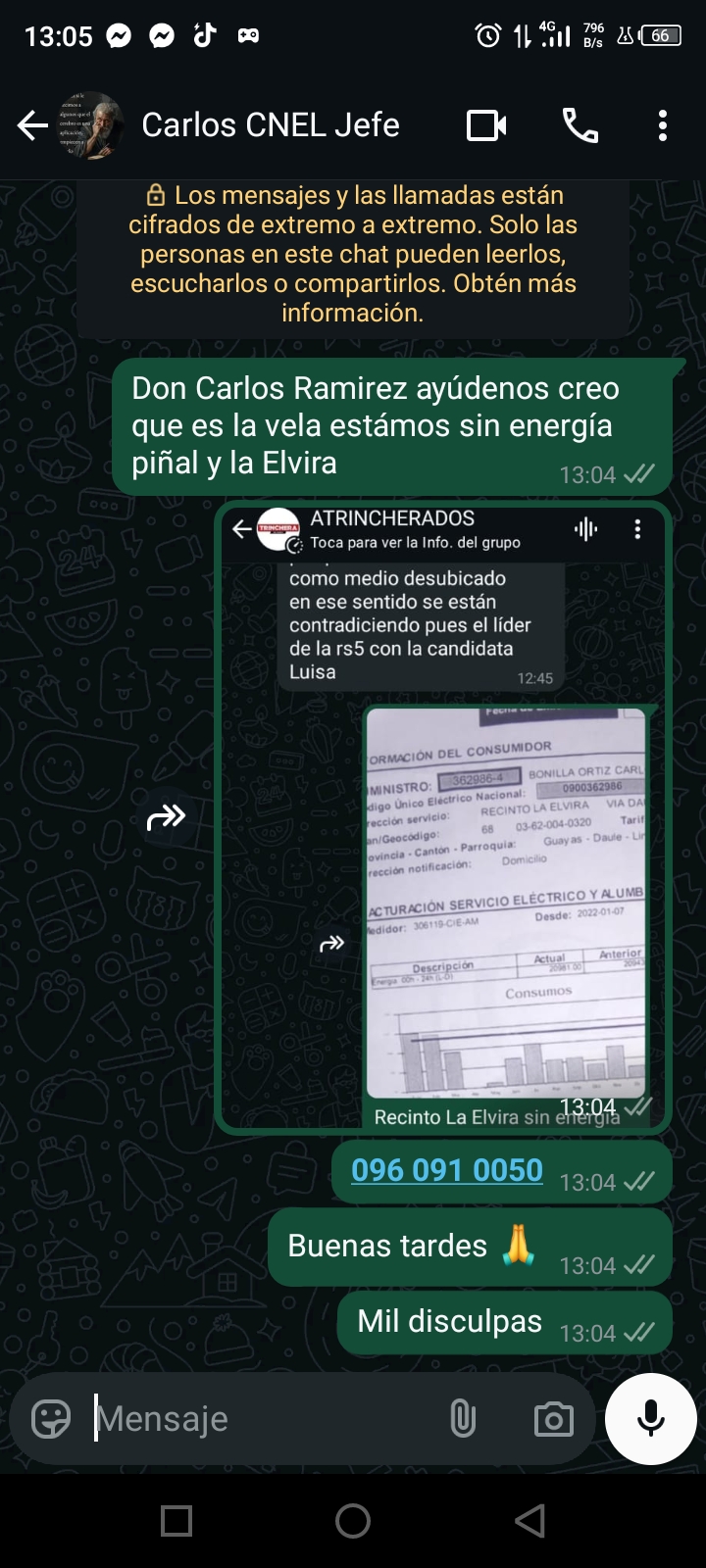Open the camera to send a photo
Screen dimensions: 706x1568
coord(553,1418)
